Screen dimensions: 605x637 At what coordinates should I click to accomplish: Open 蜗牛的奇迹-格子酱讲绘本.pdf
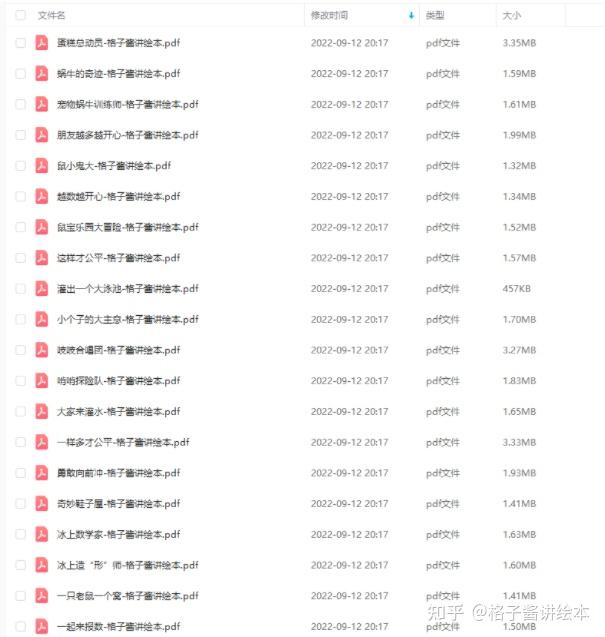click(x=118, y=74)
